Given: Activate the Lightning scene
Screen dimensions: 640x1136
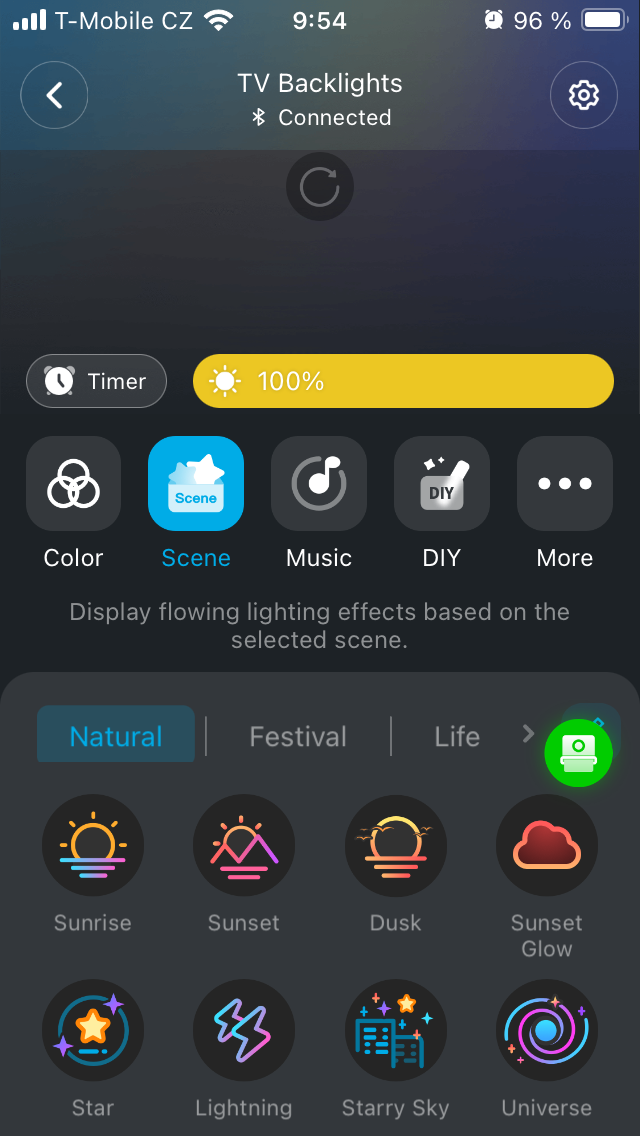Looking at the screenshot, I should coord(244,1030).
